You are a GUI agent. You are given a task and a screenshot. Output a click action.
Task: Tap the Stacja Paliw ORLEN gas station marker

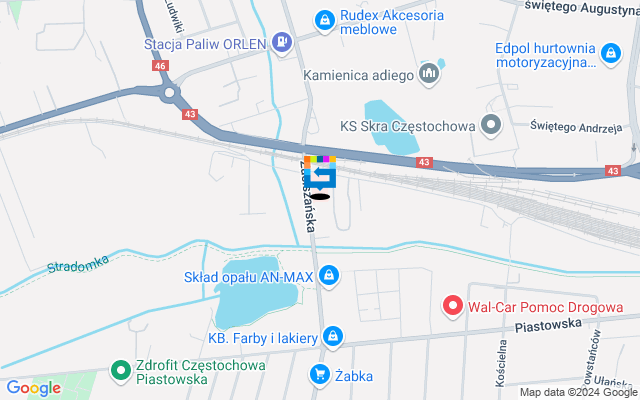[282, 43]
